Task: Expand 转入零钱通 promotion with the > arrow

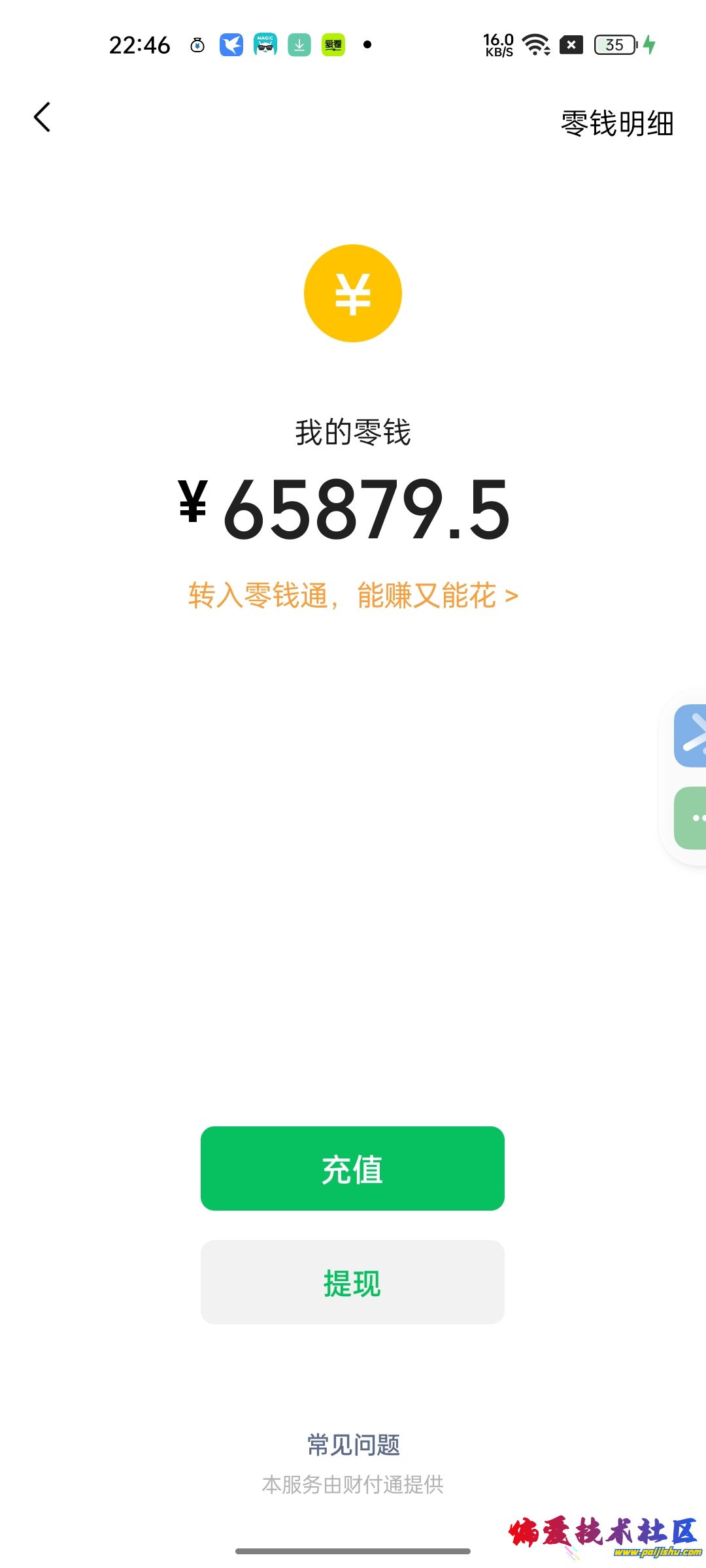Action: point(512,596)
